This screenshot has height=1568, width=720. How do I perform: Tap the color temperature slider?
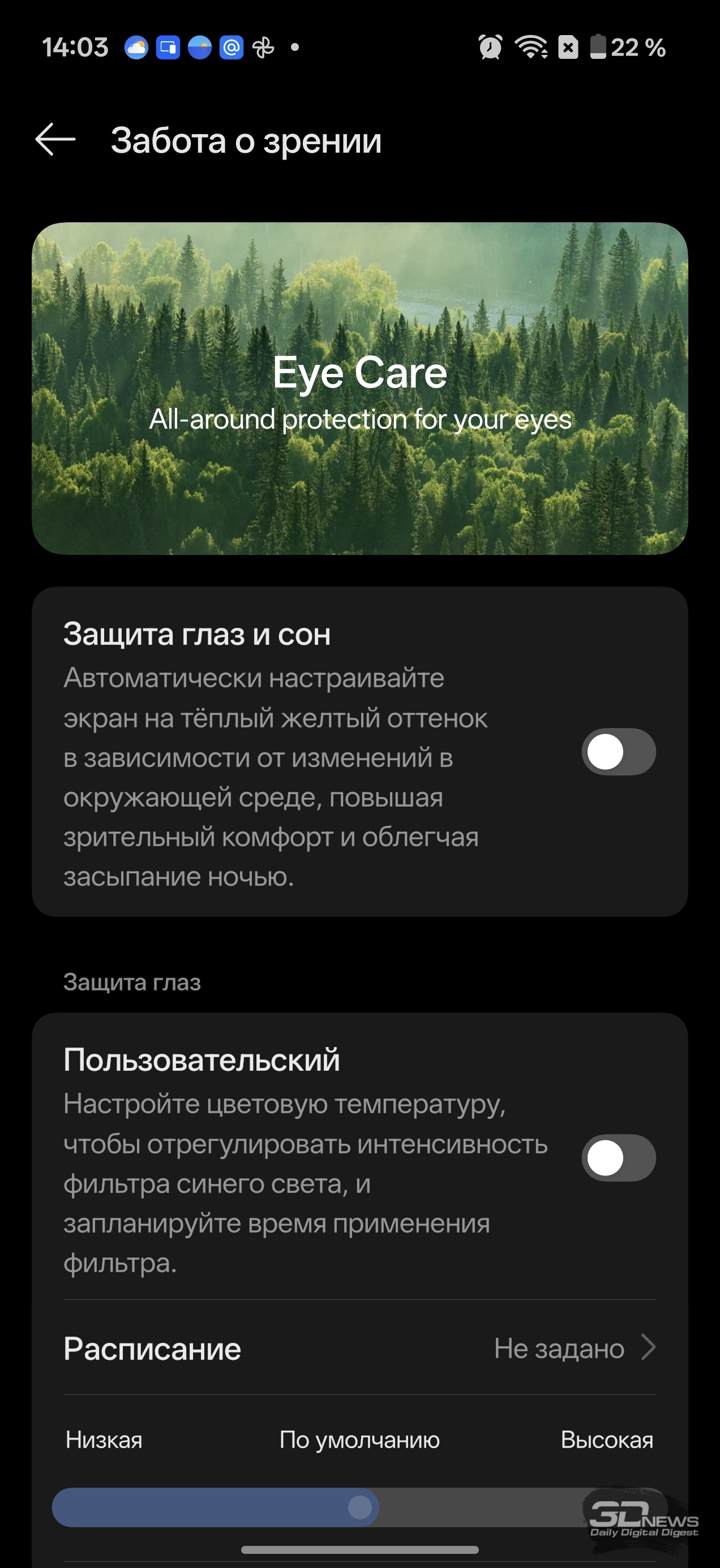pyautogui.click(x=359, y=1507)
